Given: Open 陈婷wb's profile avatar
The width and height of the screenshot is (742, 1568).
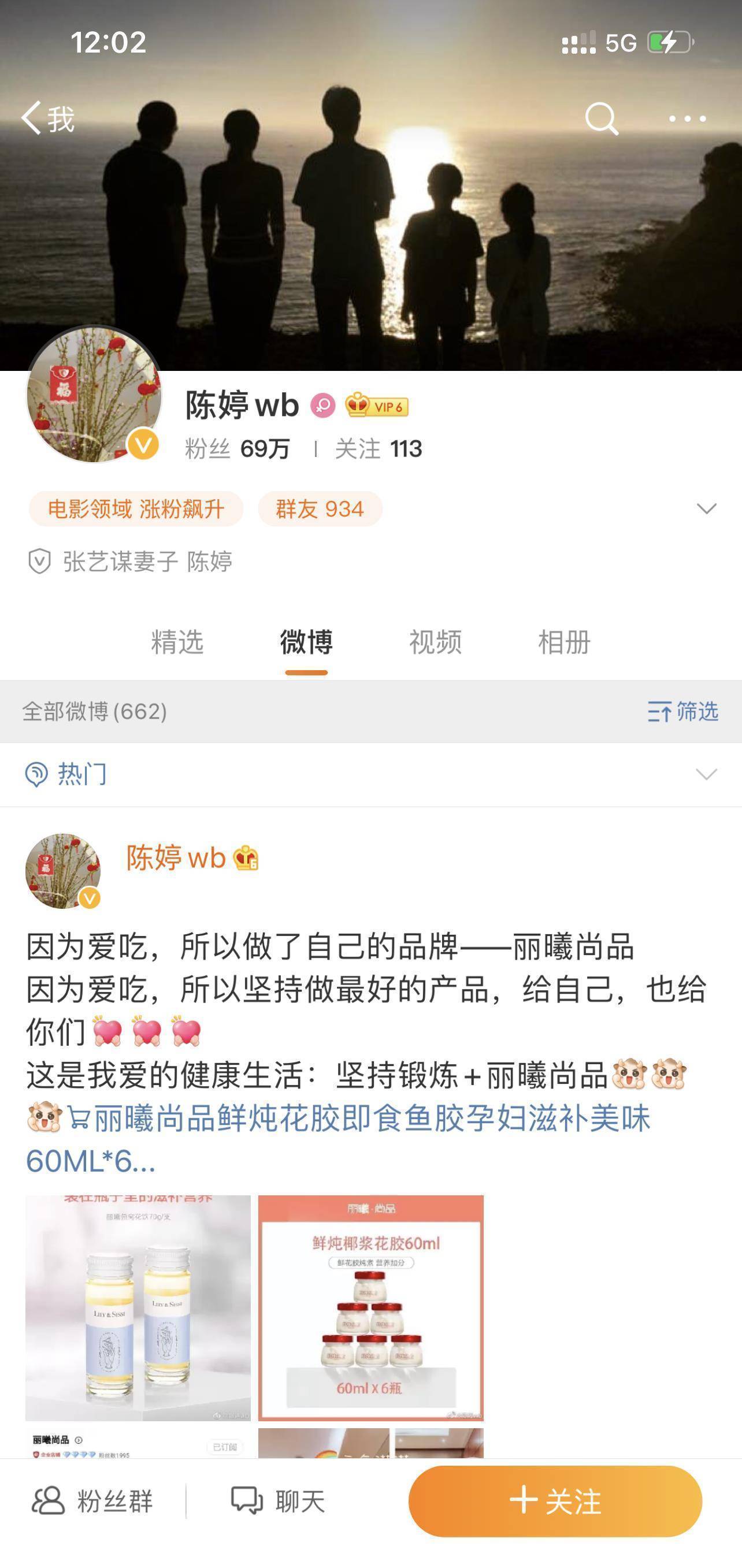Looking at the screenshot, I should click(94, 395).
